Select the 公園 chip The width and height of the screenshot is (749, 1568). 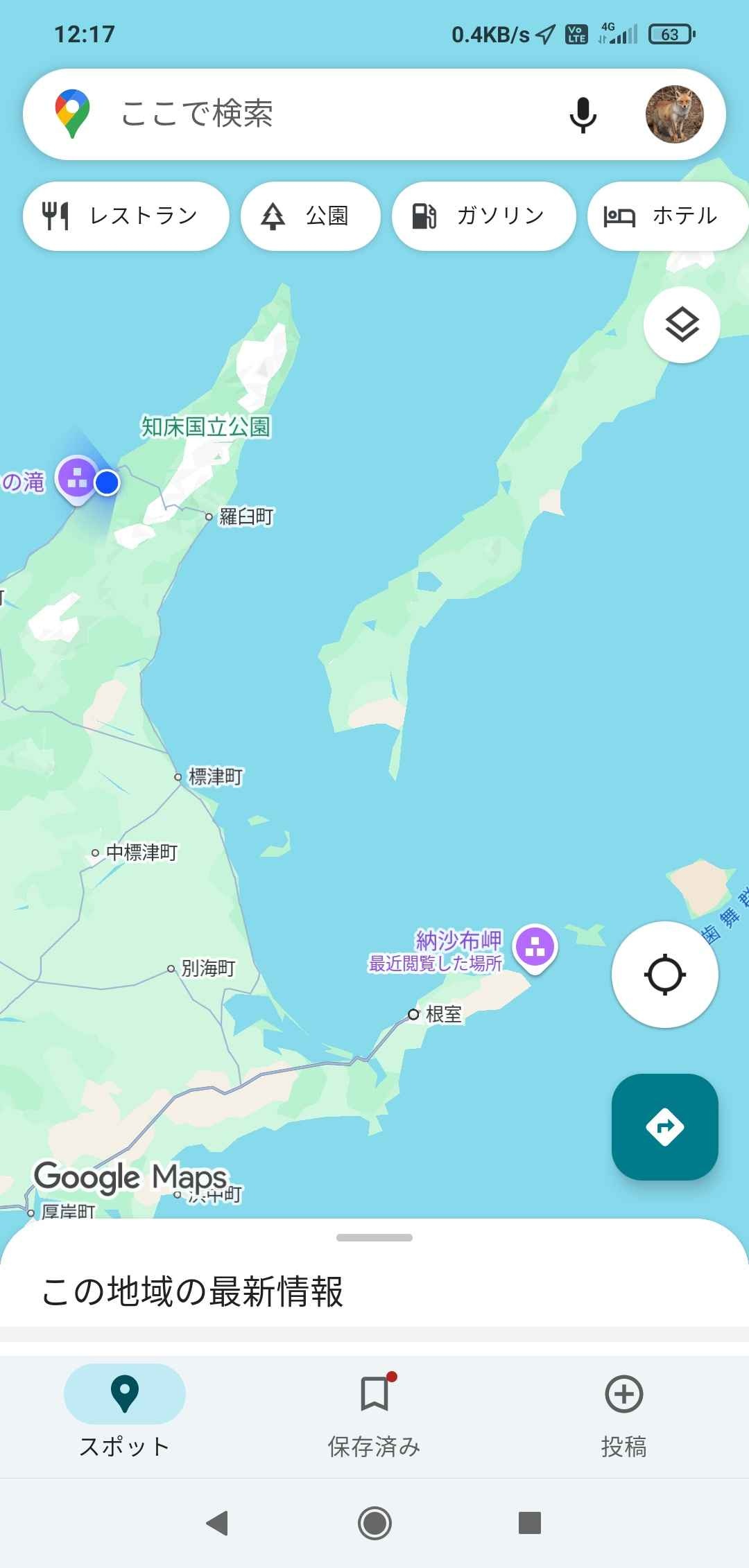311,216
